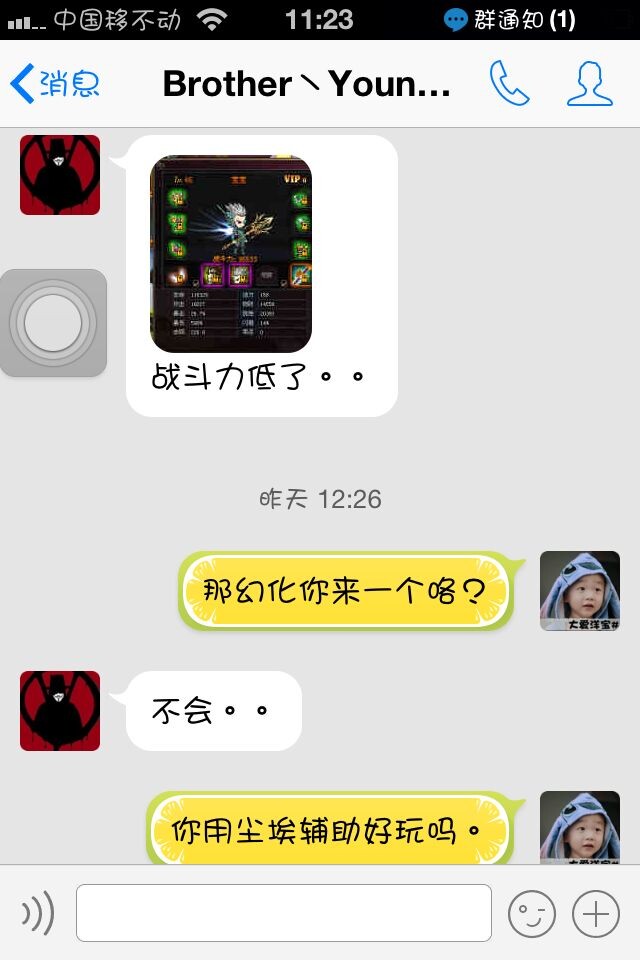Image resolution: width=640 pixels, height=960 pixels.
Task: Open the contact profile icon
Action: (x=589, y=84)
